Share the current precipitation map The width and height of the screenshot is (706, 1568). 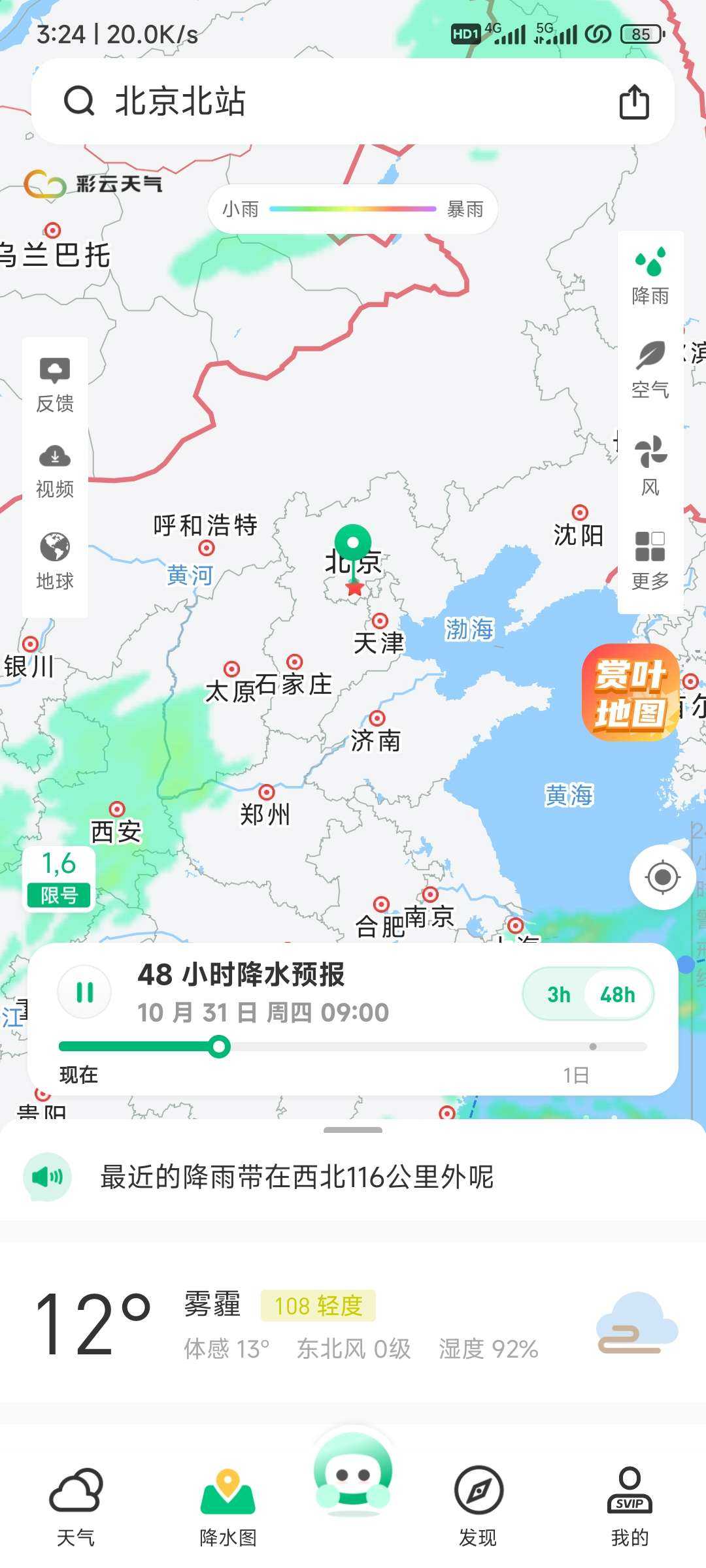click(x=633, y=102)
